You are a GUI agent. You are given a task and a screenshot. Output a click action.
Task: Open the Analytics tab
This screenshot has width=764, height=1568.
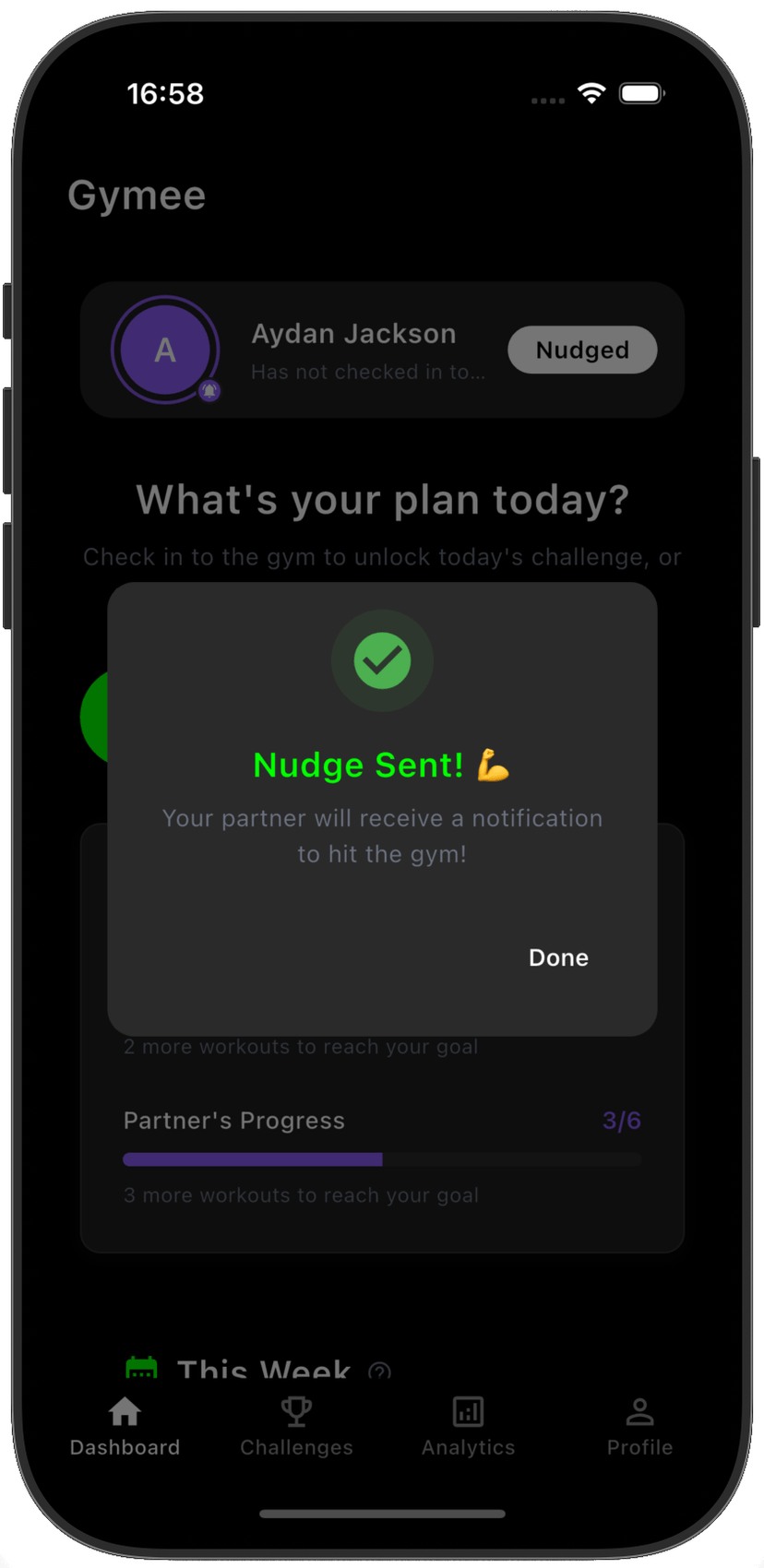pyautogui.click(x=468, y=1426)
